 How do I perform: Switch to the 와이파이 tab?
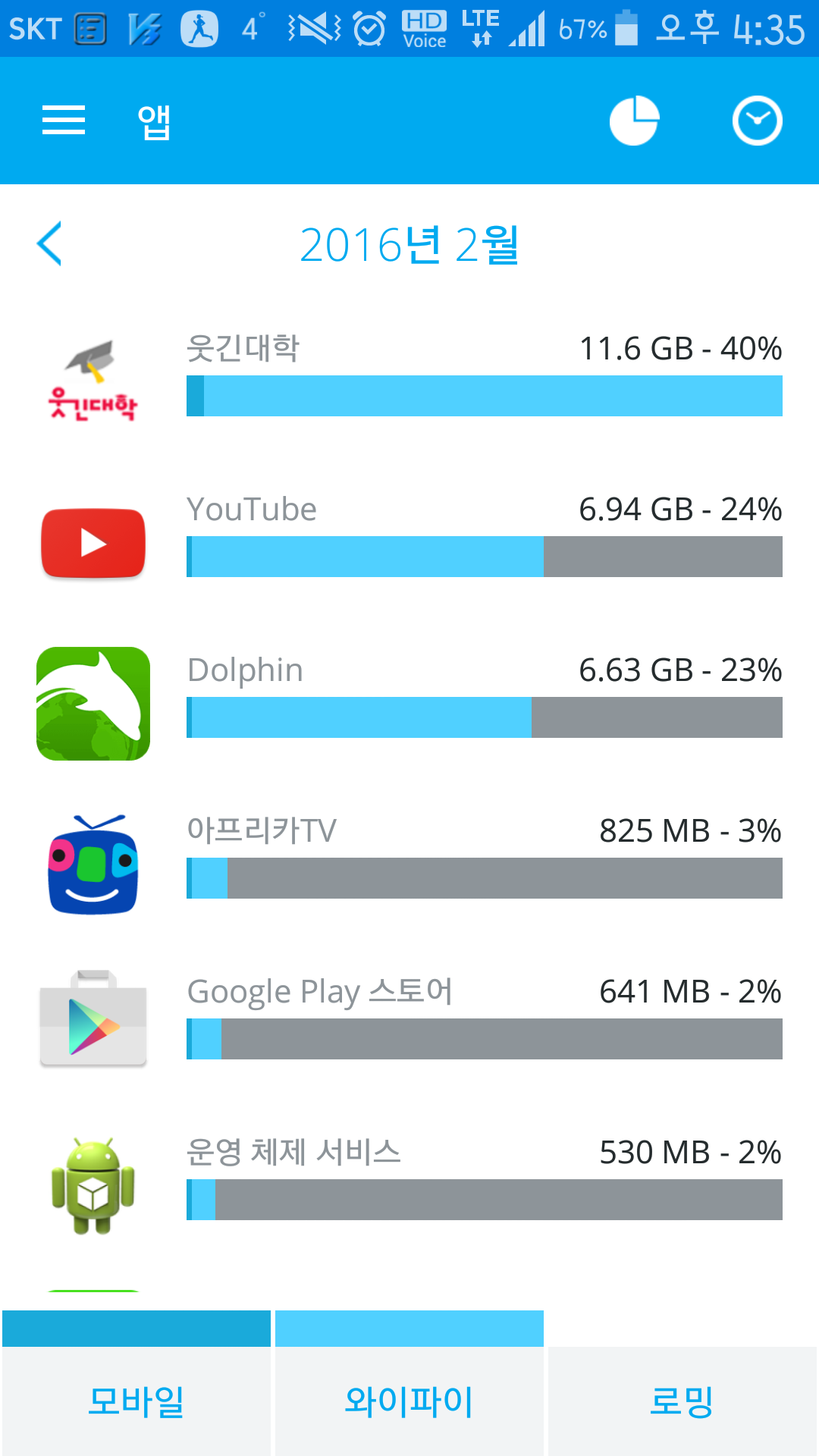(x=409, y=1400)
